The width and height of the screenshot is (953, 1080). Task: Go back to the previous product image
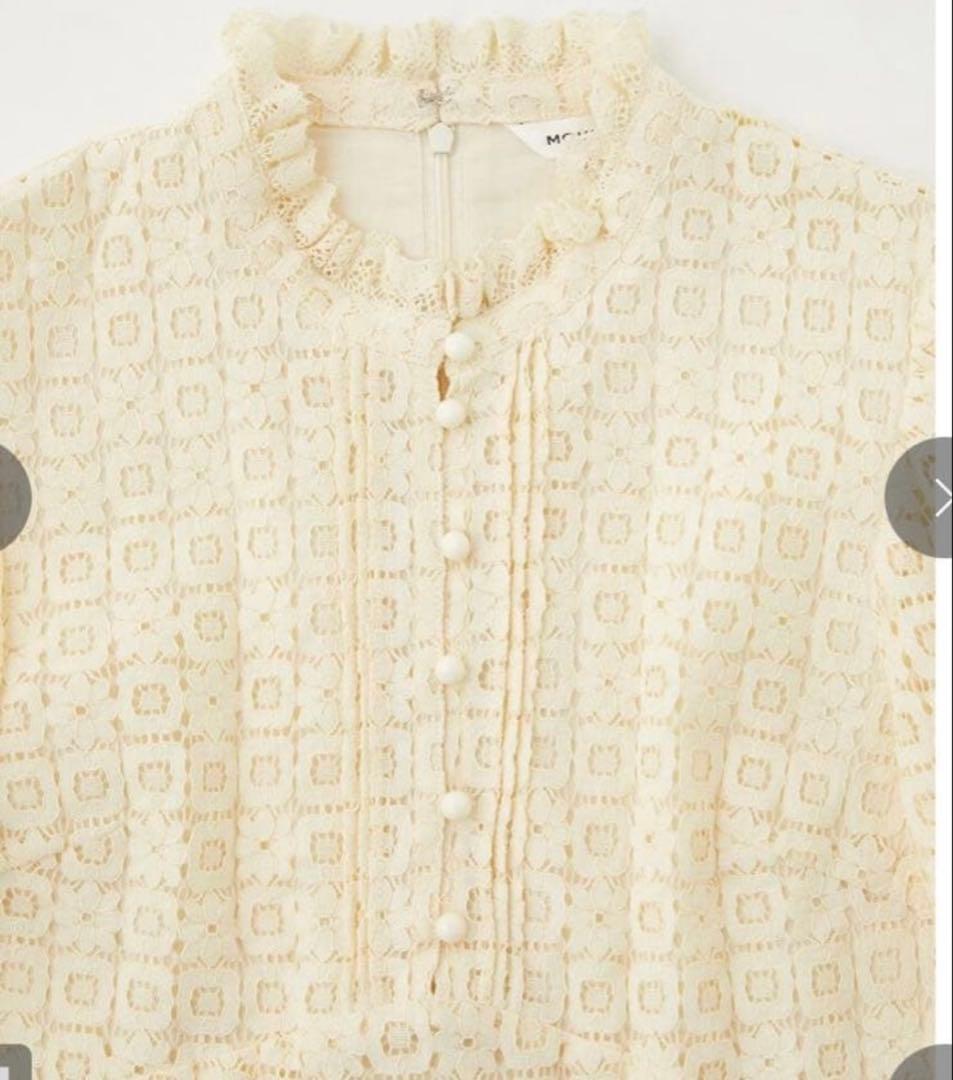[x=12, y=497]
